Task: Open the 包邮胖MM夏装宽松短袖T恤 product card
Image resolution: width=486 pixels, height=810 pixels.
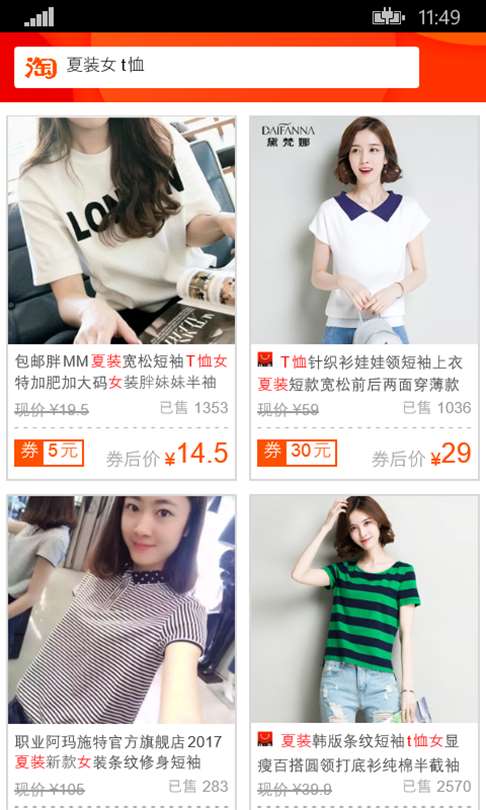Action: pos(121,298)
